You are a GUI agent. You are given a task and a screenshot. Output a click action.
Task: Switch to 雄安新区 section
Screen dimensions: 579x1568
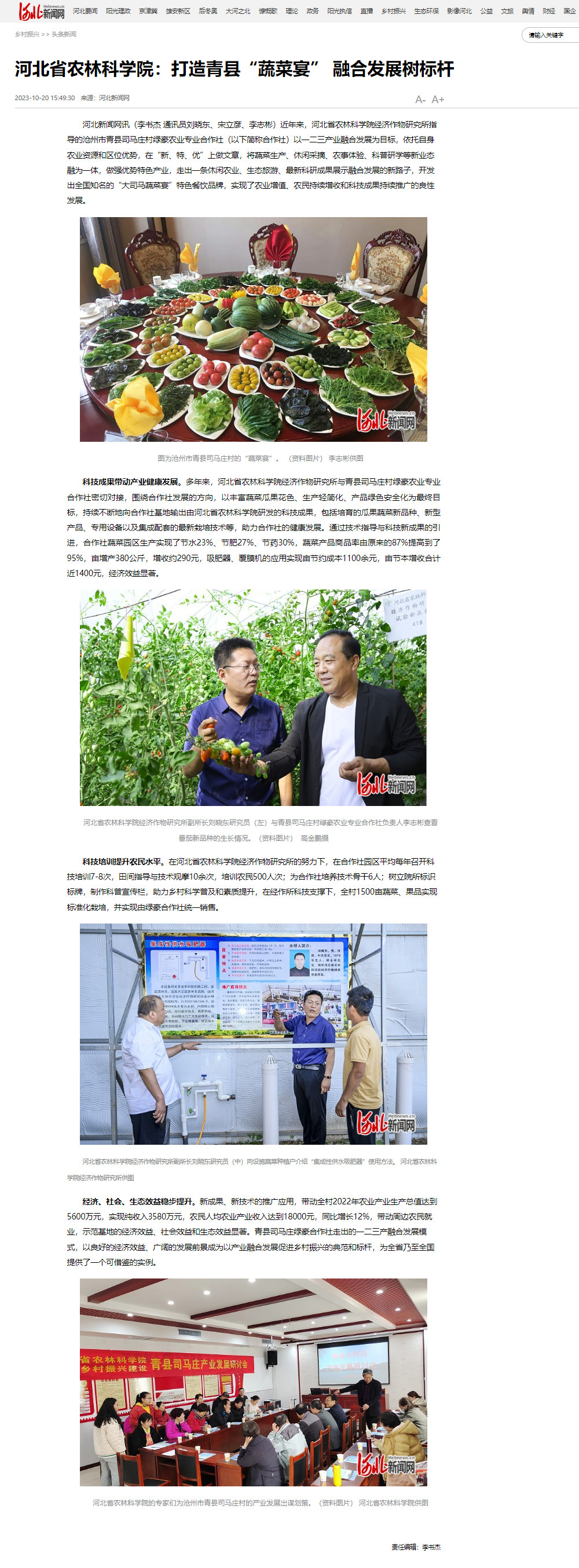[x=178, y=11]
